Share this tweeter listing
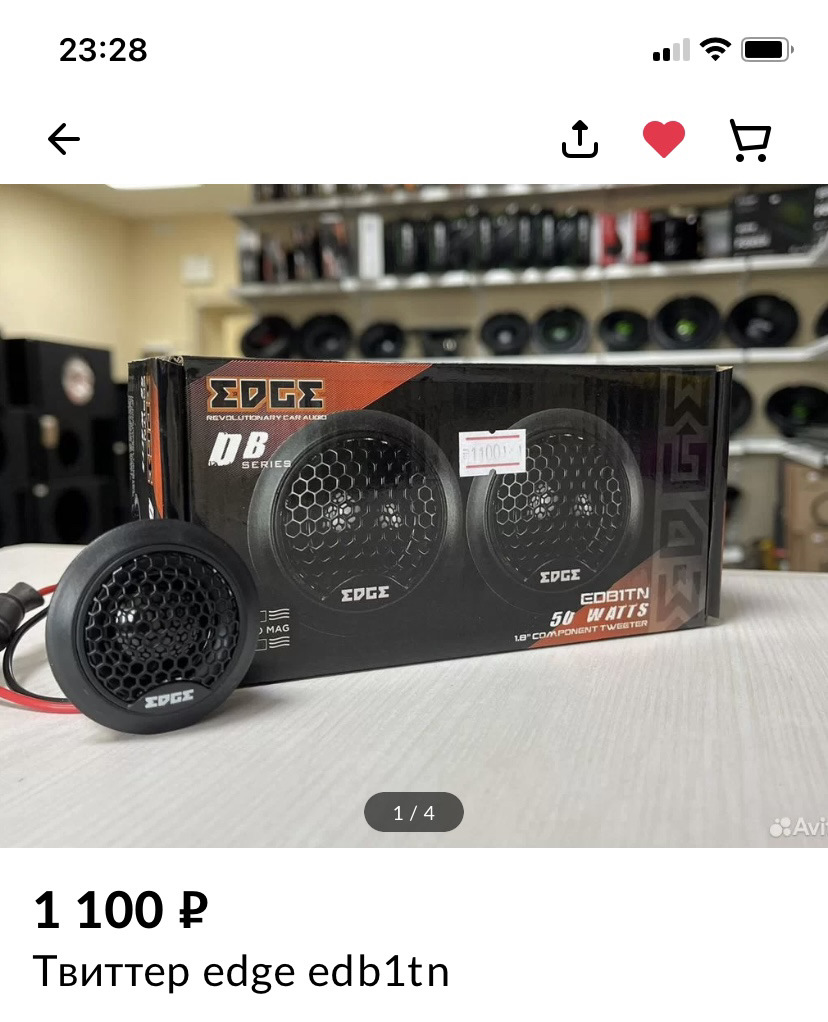Image resolution: width=828 pixels, height=1022 pixels. 579,139
